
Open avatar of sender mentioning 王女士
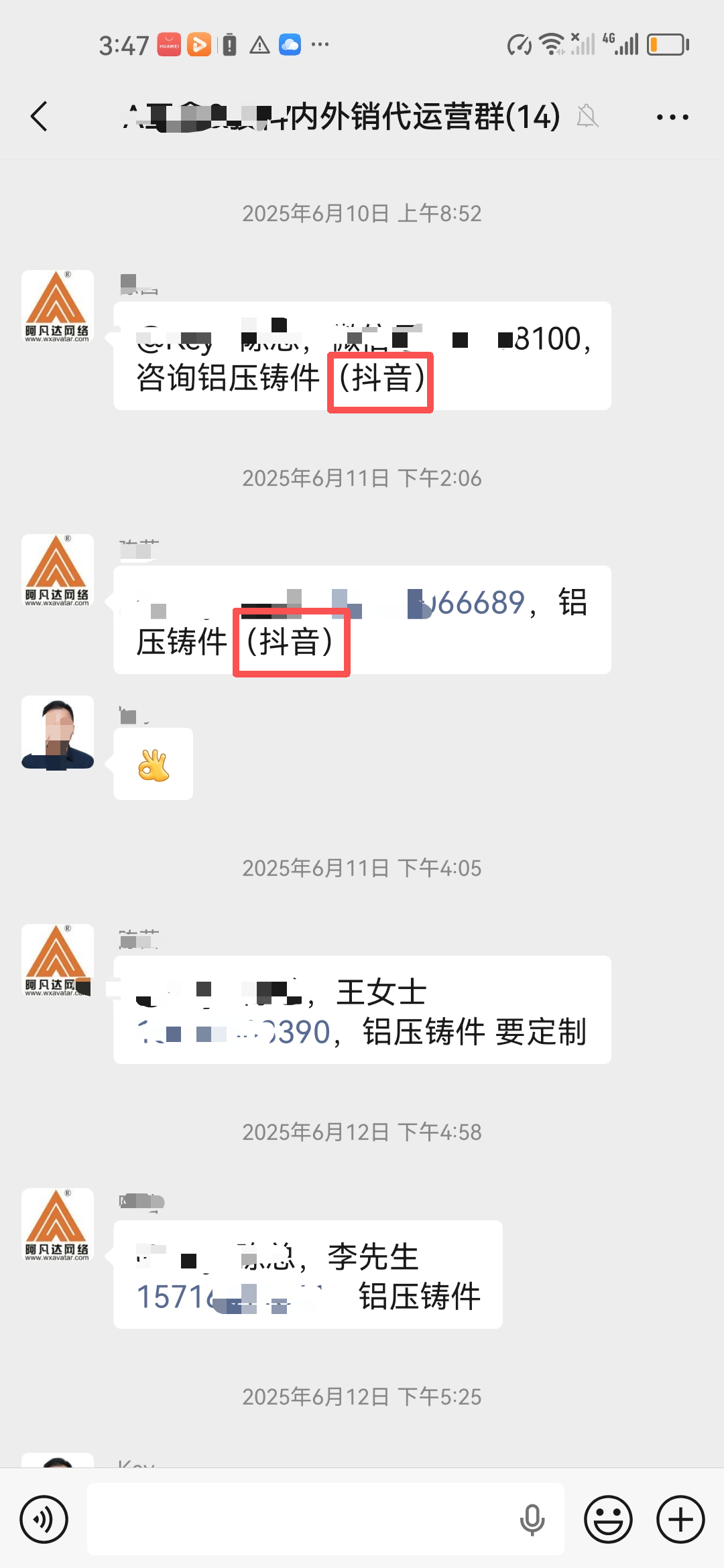tap(58, 960)
